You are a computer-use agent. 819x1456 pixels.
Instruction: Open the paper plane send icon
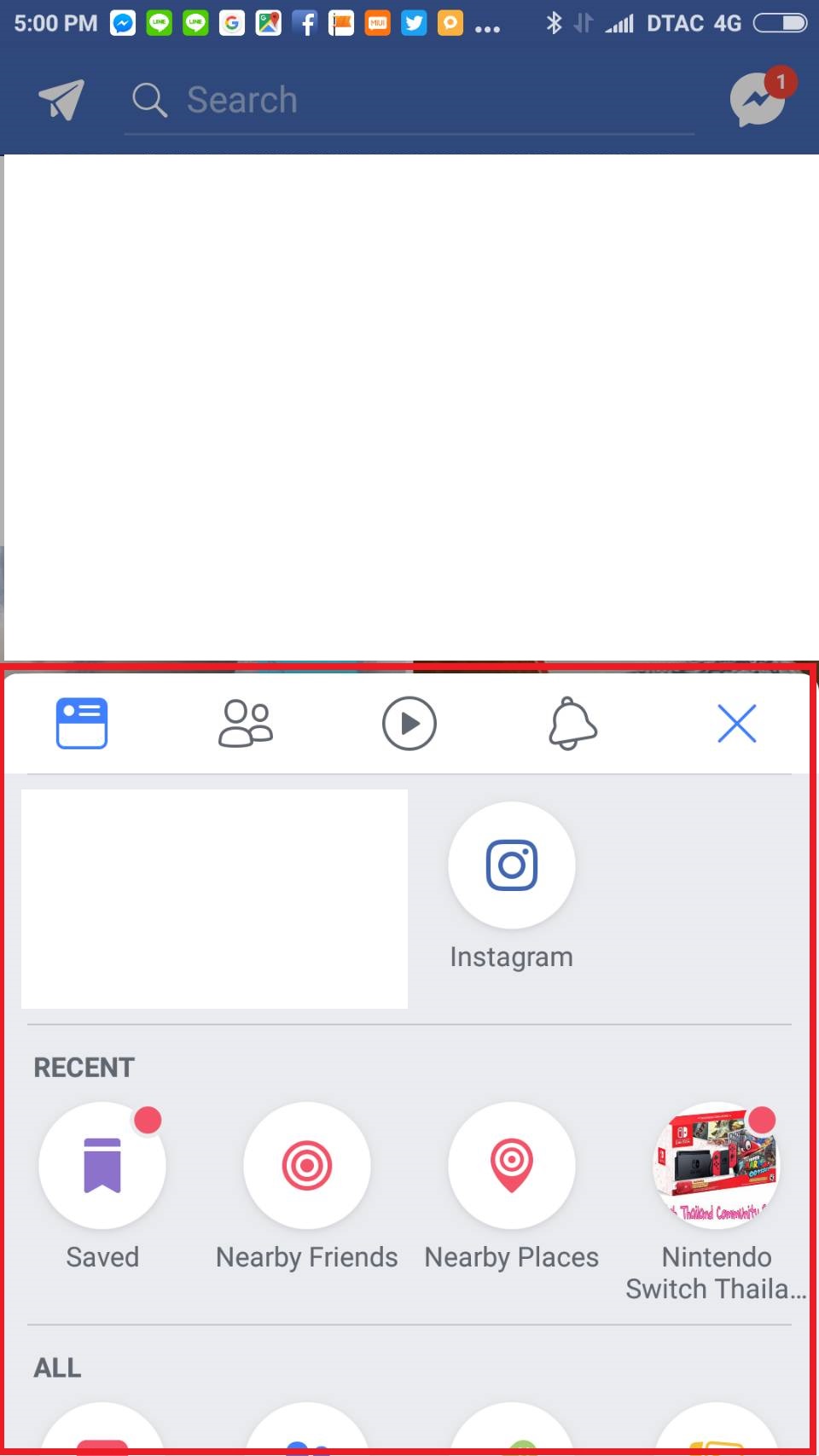[x=61, y=100]
